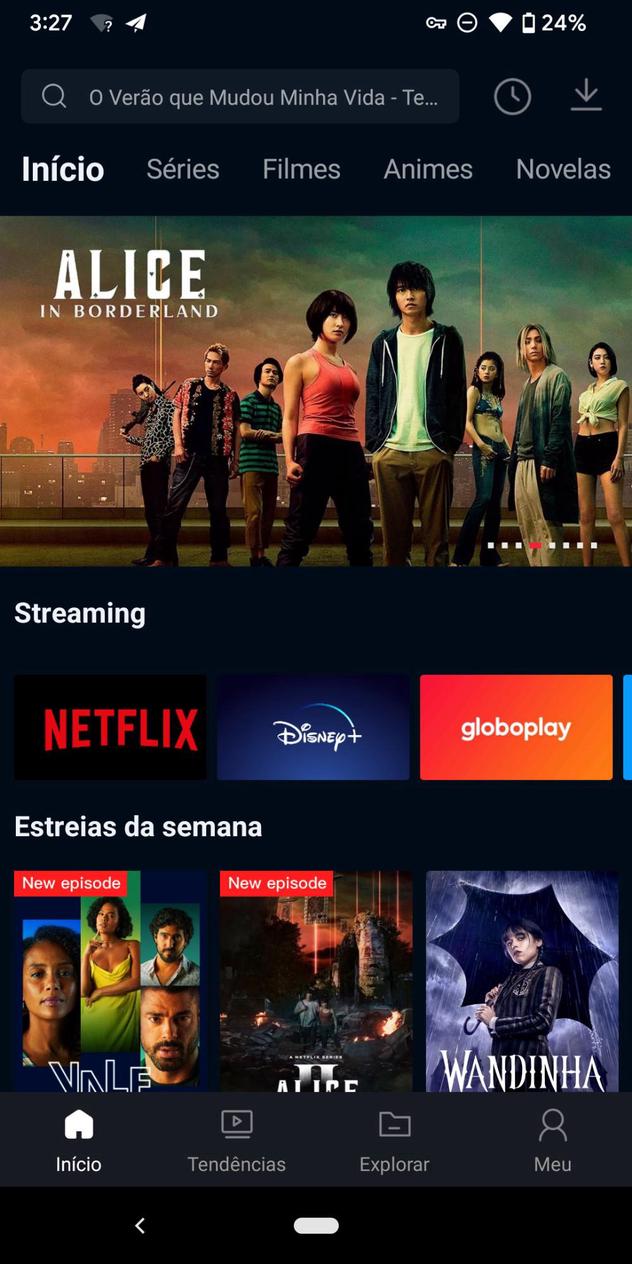Open watch history clock icon
Screen dimensions: 632x1264
512,97
